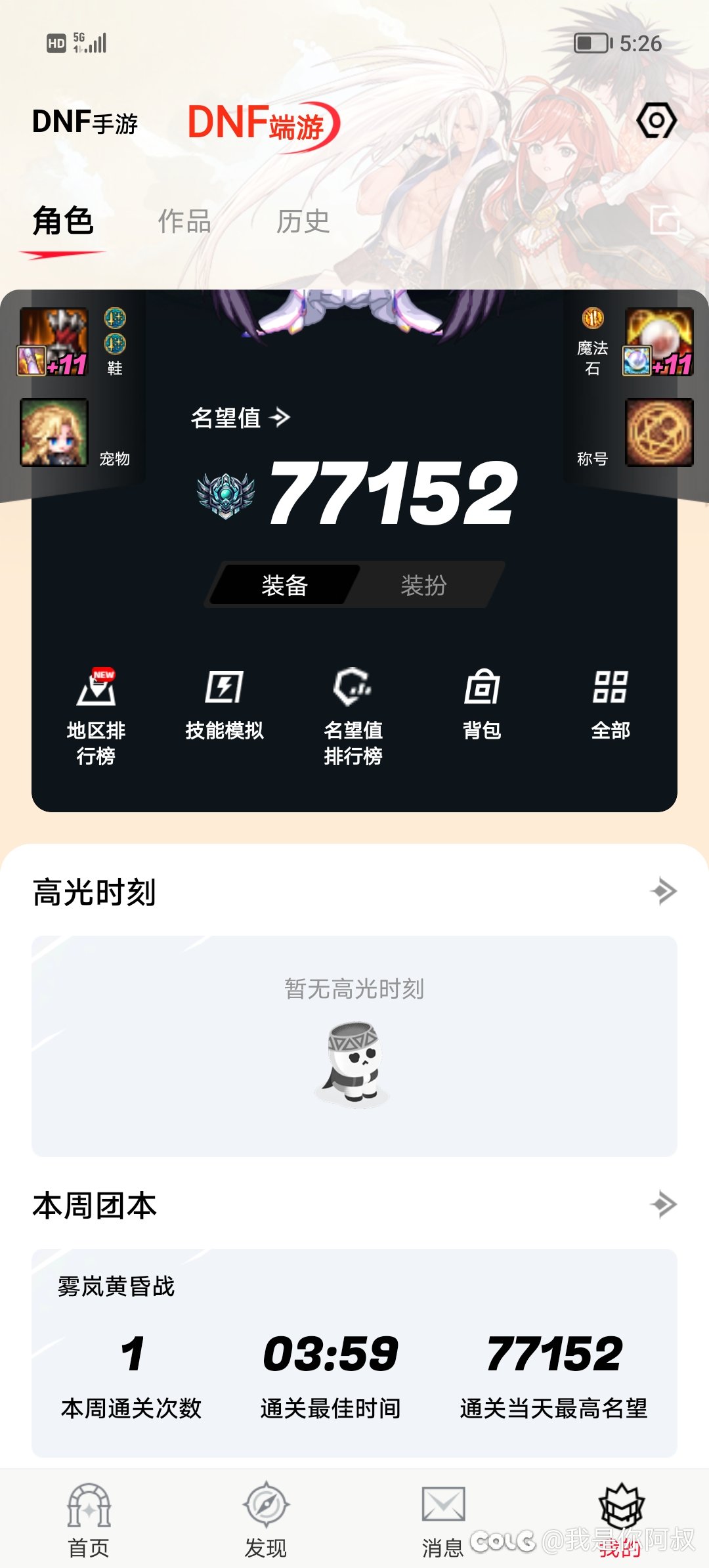
Task: Open the settings hexagon icon
Action: click(x=656, y=121)
